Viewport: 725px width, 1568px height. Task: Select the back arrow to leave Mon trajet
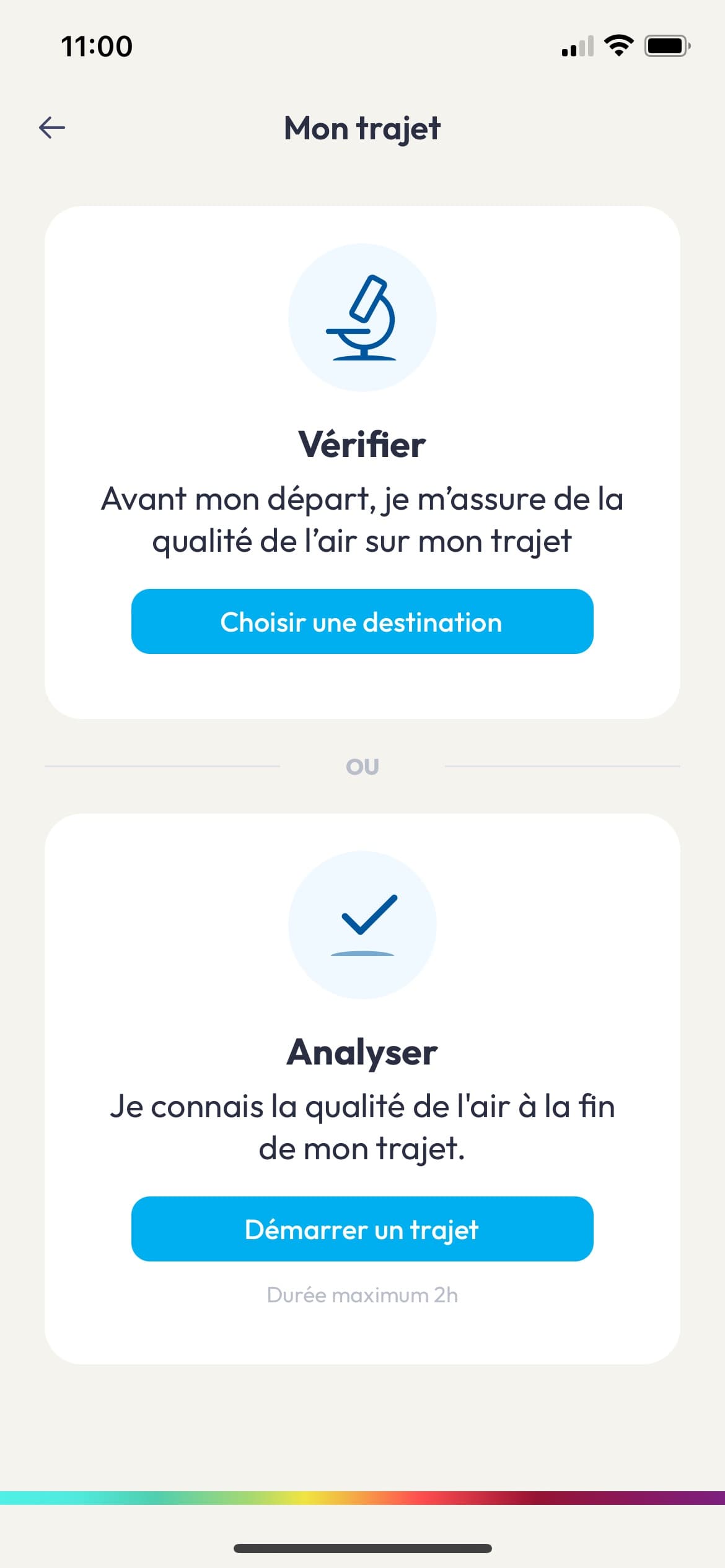[53, 128]
